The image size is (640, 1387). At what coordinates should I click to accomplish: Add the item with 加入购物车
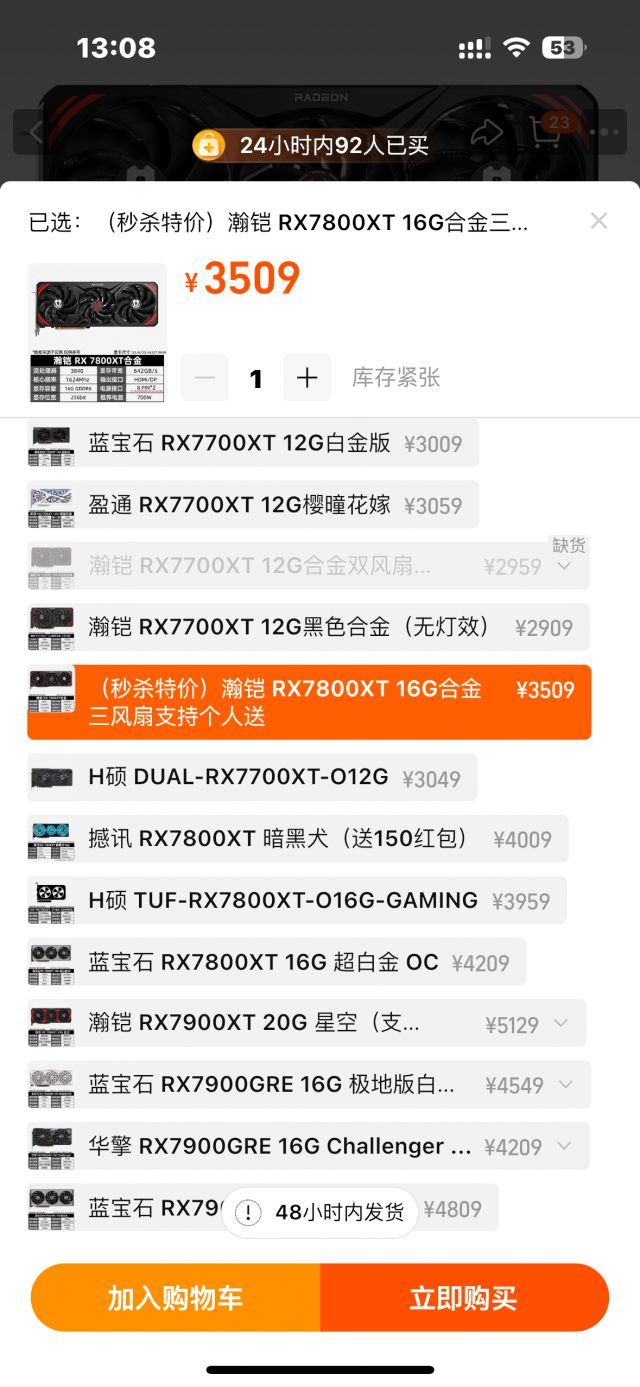pos(176,1298)
